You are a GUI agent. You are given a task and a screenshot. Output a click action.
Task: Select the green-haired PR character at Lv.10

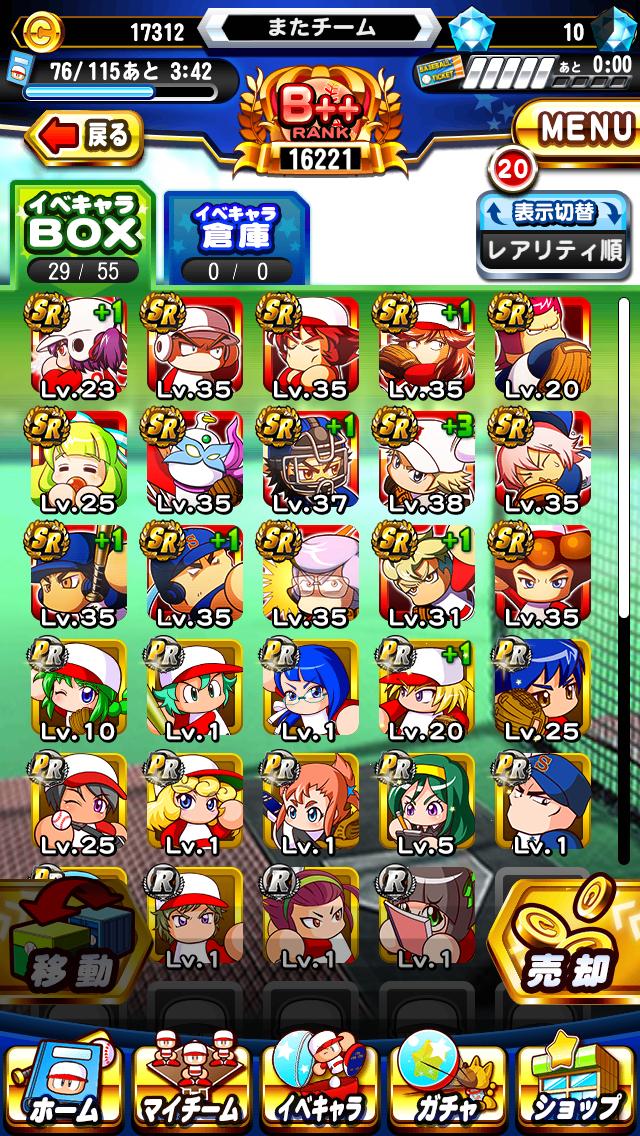click(78, 690)
